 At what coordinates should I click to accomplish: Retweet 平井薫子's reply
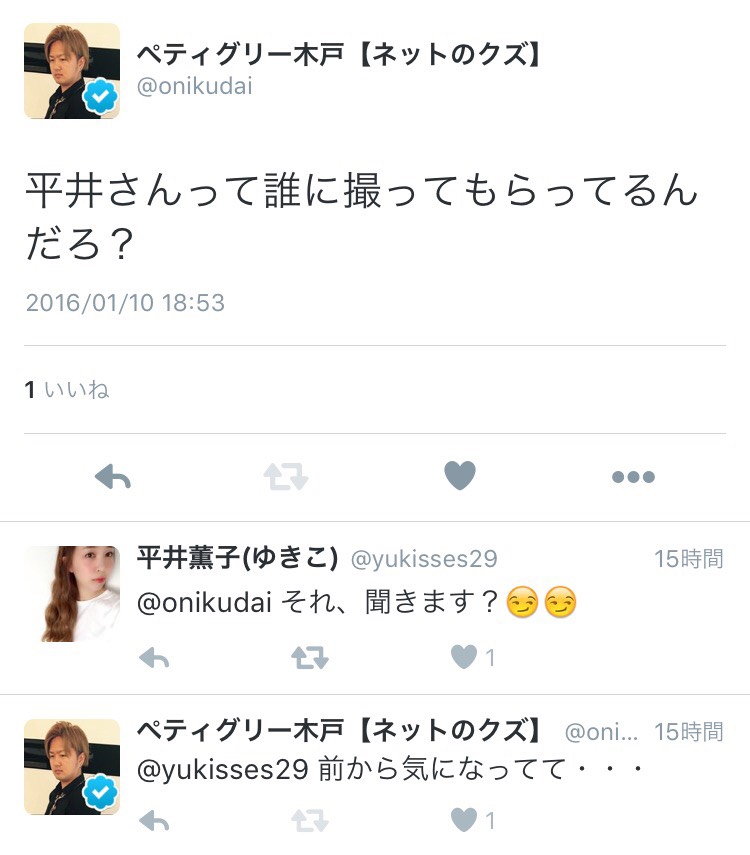click(309, 657)
